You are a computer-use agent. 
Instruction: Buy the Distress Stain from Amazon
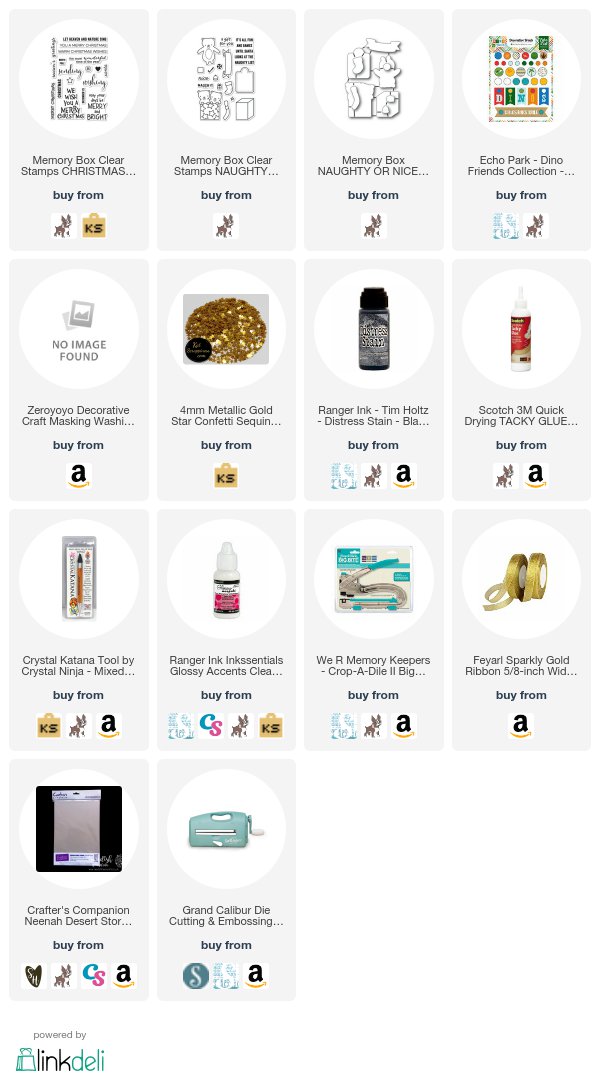(403, 476)
